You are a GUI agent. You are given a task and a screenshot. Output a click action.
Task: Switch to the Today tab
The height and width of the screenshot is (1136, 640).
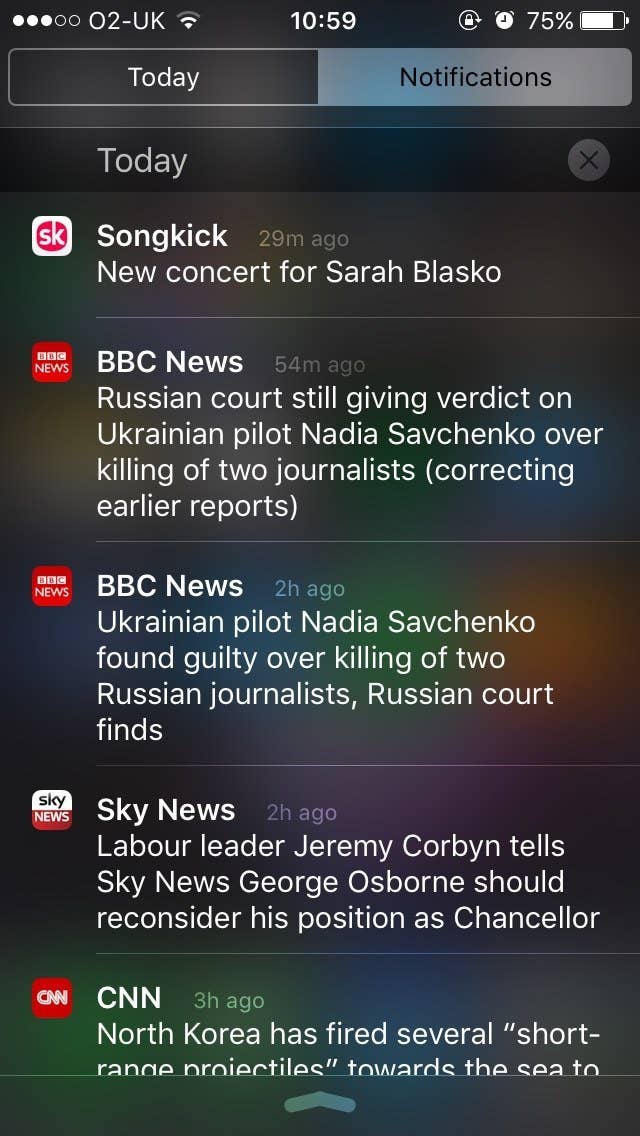[x=163, y=77]
